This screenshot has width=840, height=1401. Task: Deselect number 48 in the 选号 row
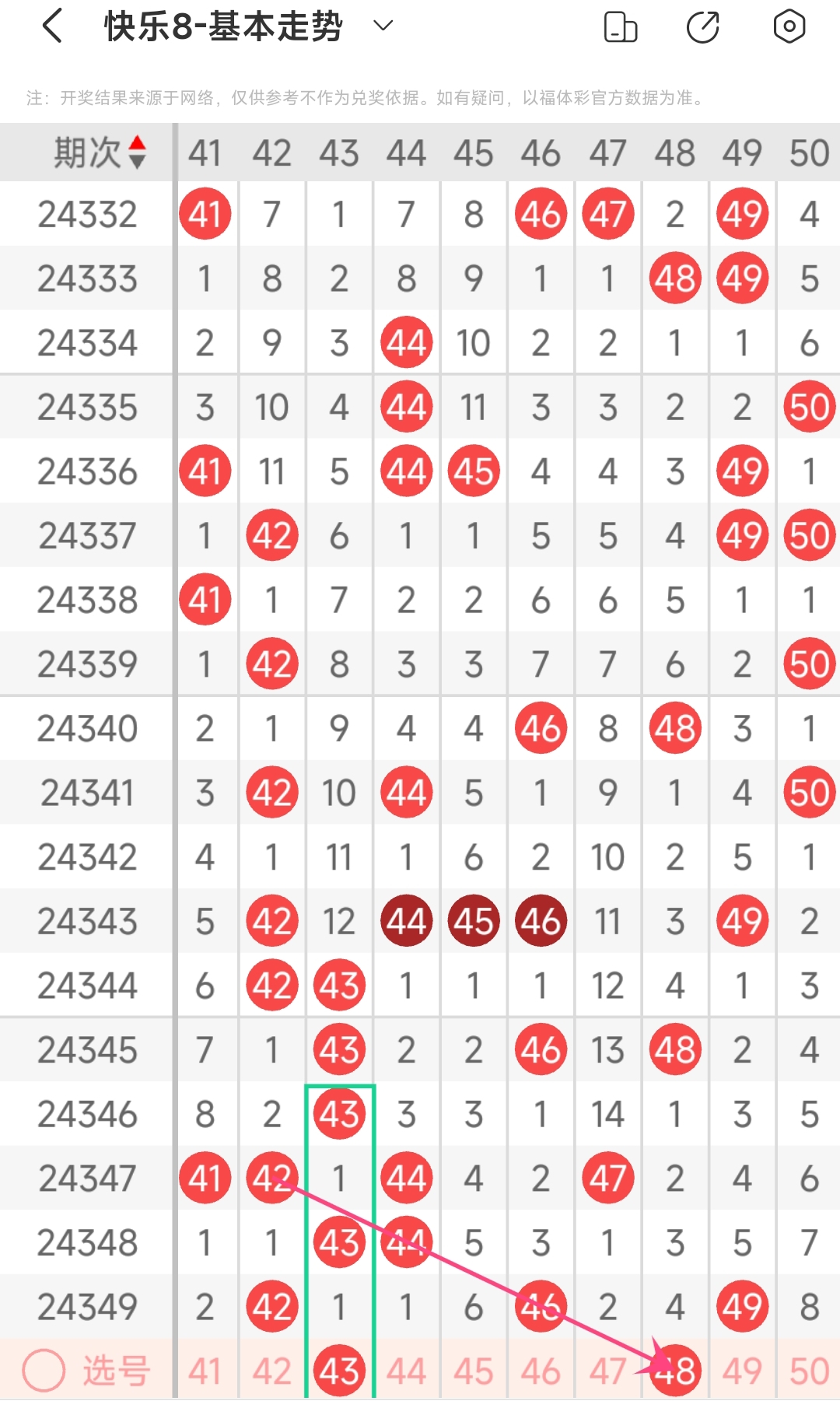tap(675, 1371)
